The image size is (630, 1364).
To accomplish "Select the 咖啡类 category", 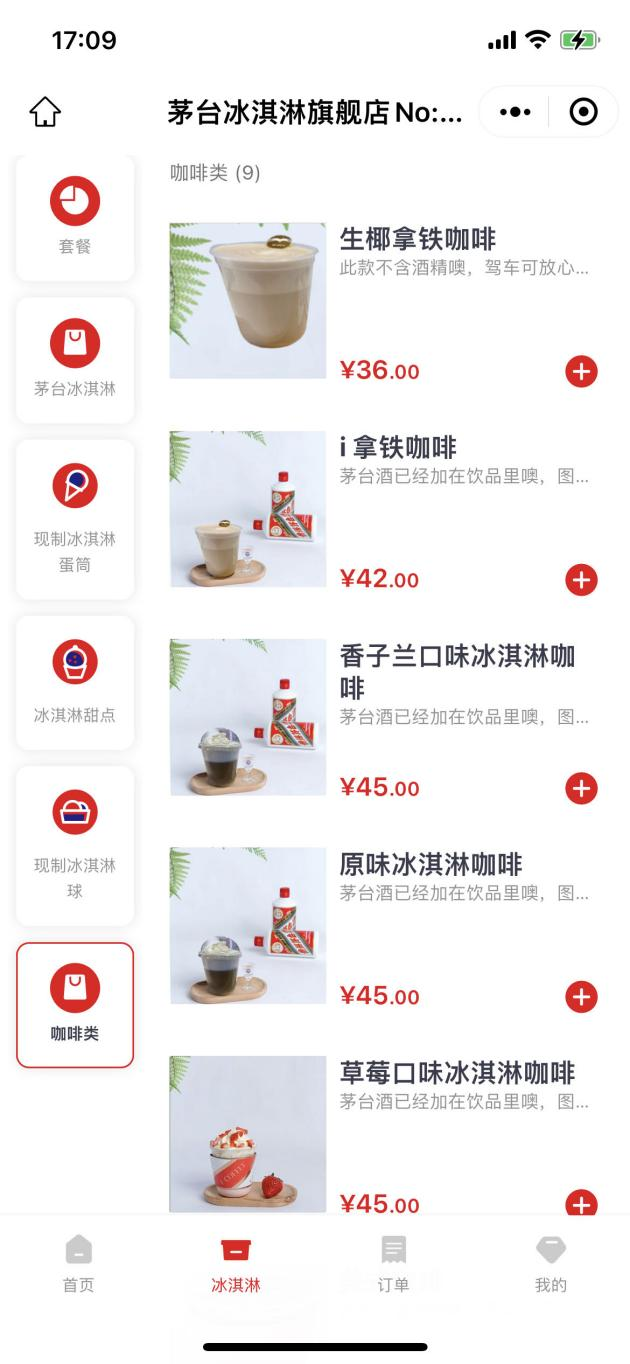I will (x=75, y=1004).
